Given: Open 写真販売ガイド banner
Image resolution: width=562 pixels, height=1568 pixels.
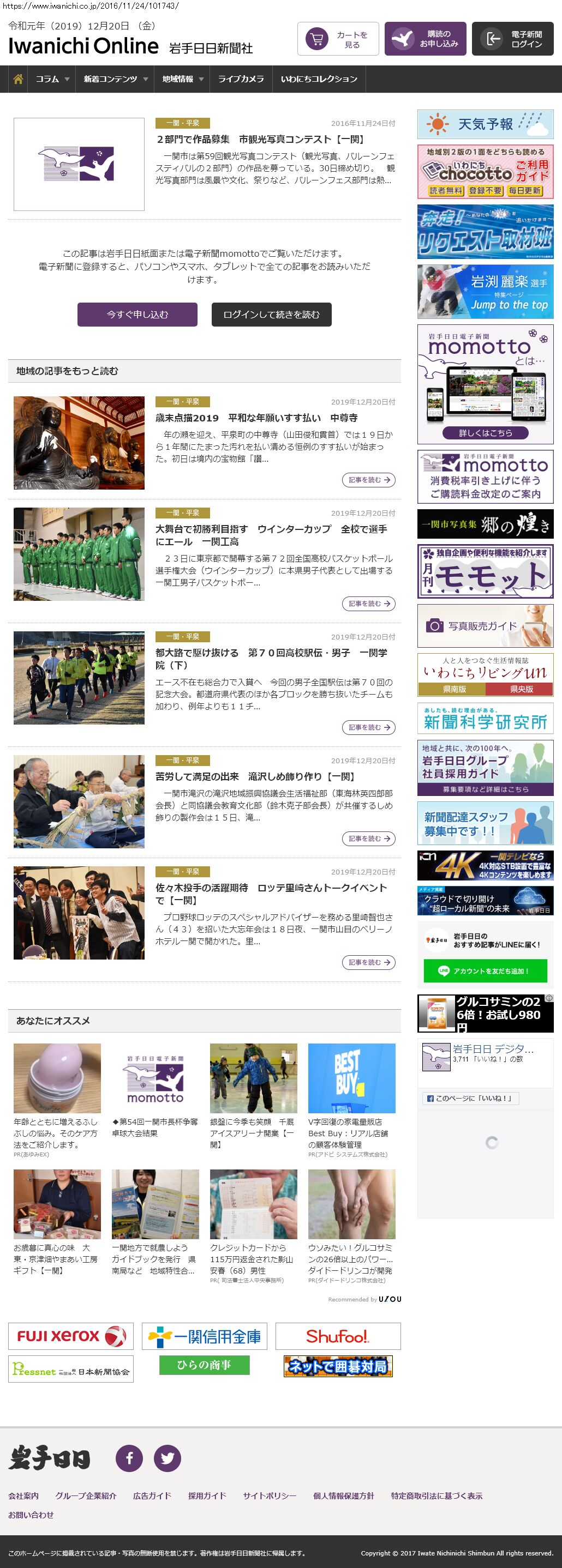Looking at the screenshot, I should [485, 626].
